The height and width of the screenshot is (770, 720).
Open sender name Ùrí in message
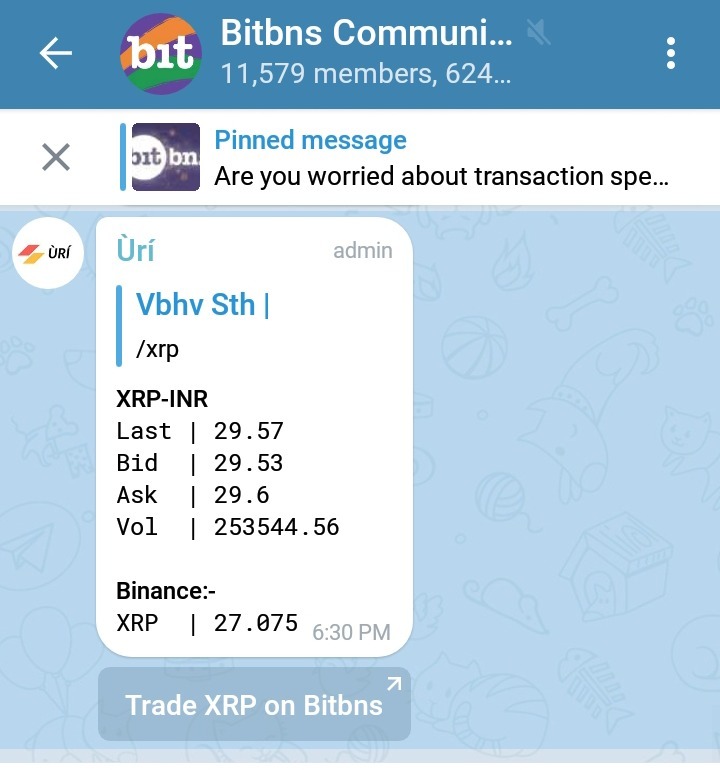pos(135,250)
